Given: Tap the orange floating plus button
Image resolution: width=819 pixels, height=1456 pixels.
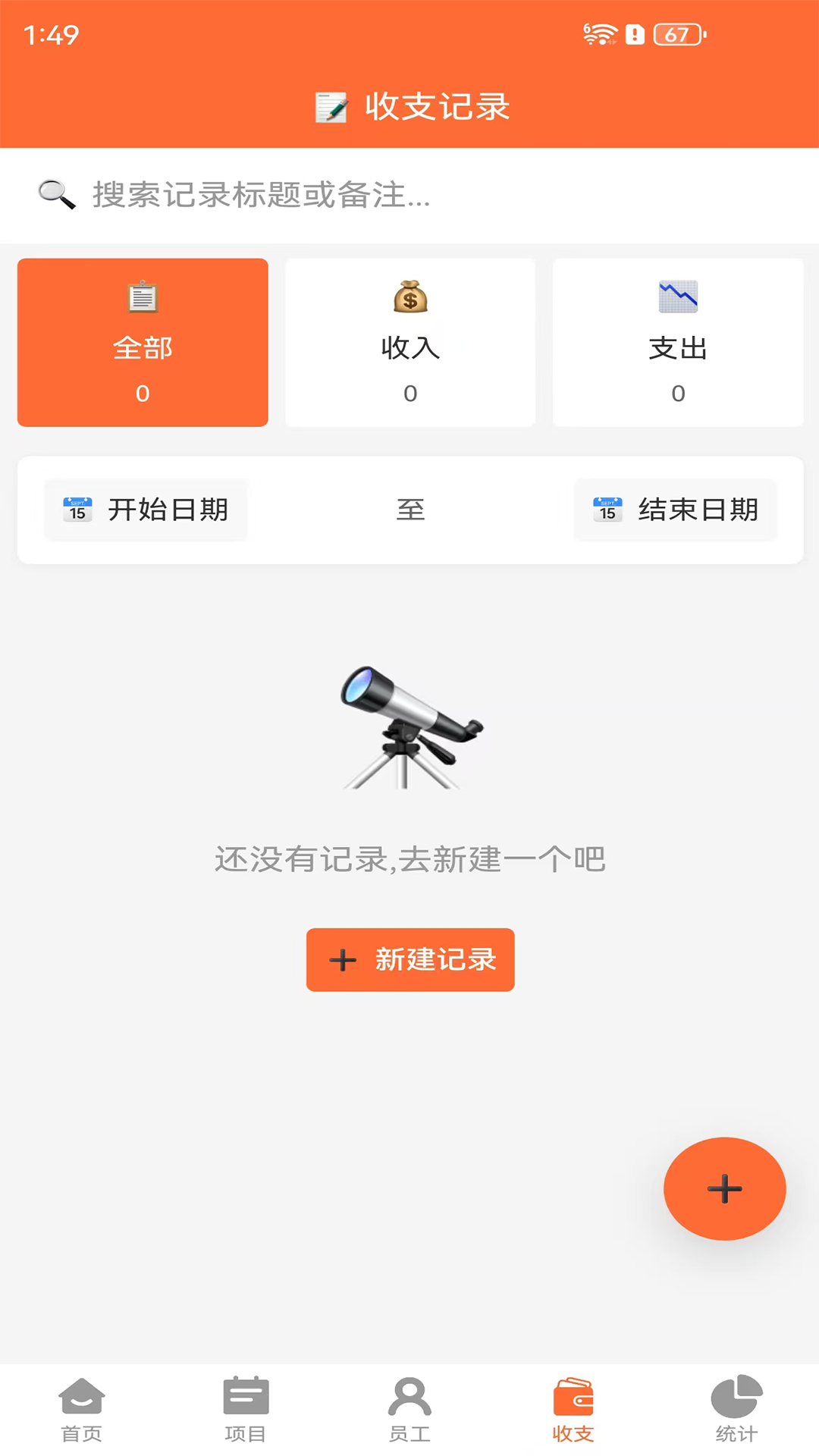Looking at the screenshot, I should pos(724,1189).
